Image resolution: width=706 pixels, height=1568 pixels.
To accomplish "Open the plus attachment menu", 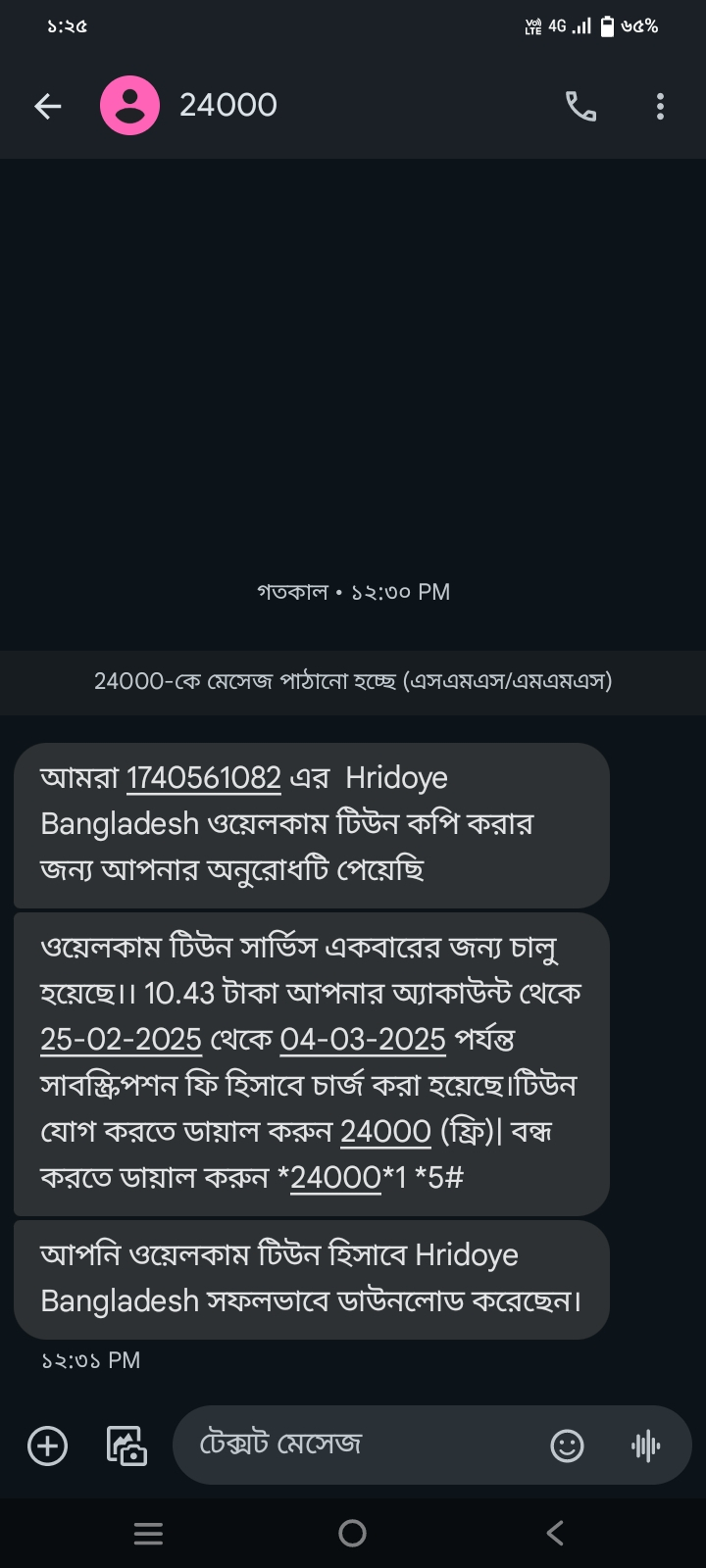I will click(47, 1445).
